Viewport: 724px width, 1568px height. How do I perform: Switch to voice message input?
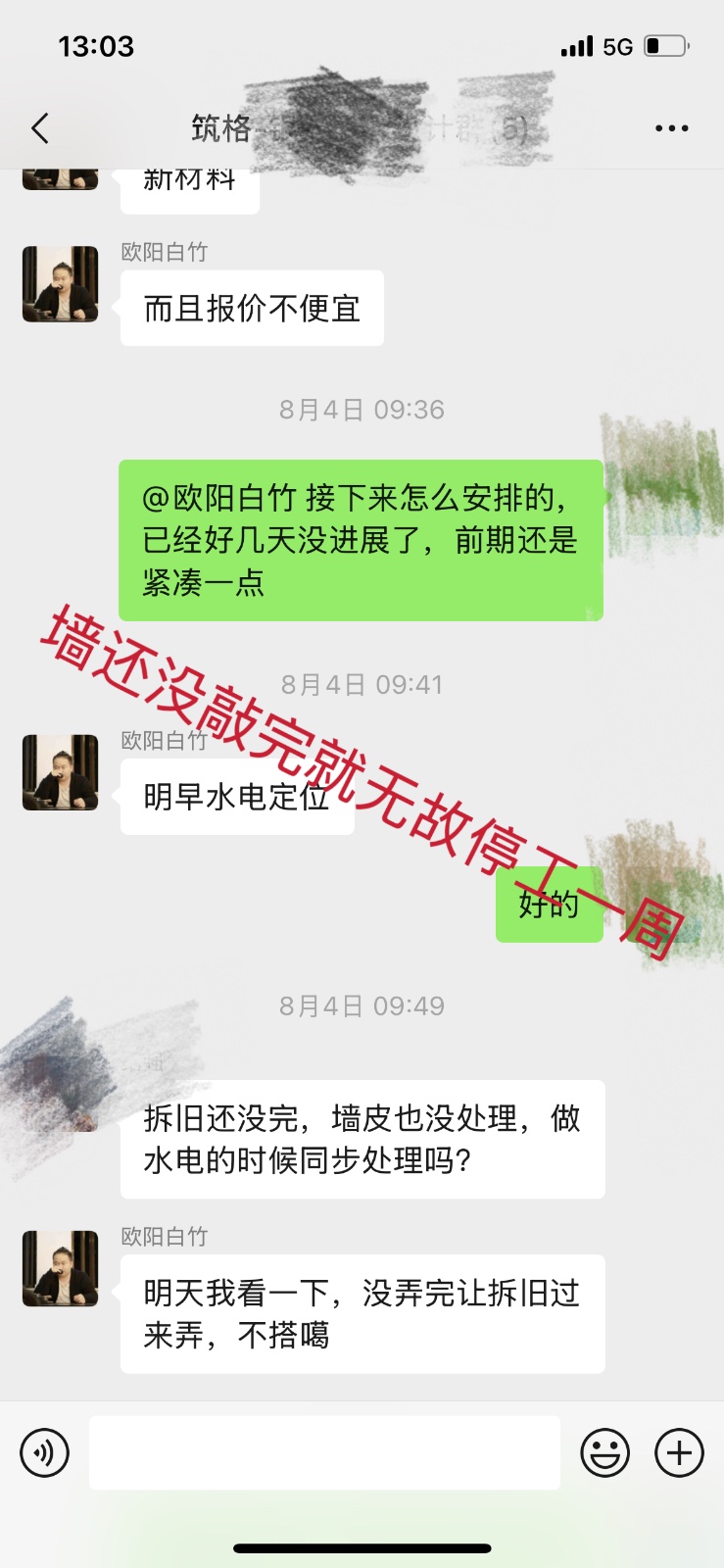pyautogui.click(x=45, y=1452)
